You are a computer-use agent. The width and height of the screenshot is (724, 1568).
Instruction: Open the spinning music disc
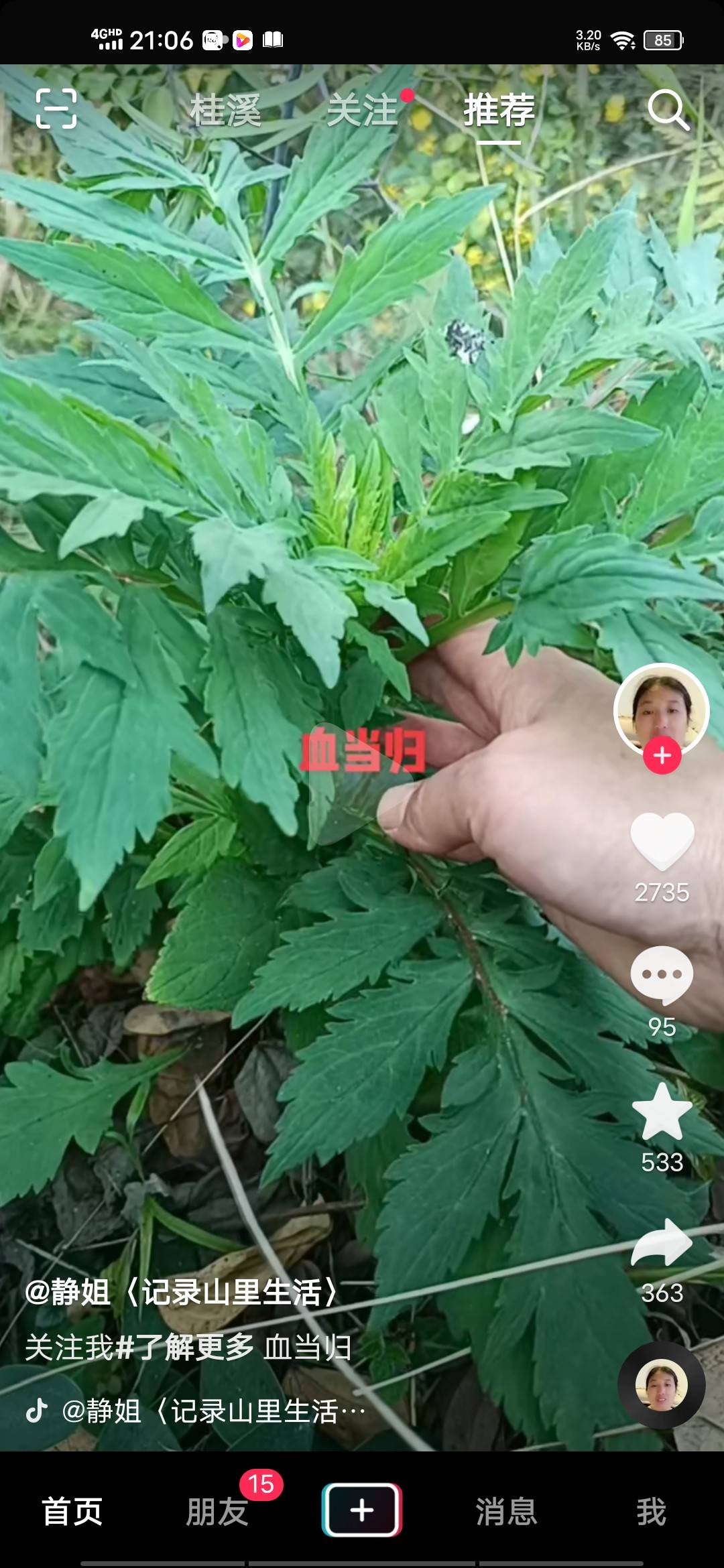click(661, 1384)
